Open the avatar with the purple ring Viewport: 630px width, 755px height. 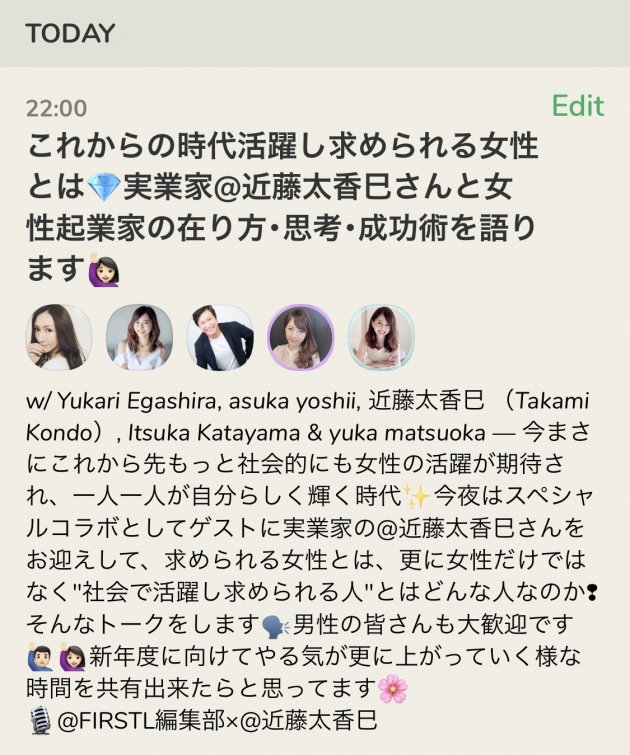click(x=301, y=338)
